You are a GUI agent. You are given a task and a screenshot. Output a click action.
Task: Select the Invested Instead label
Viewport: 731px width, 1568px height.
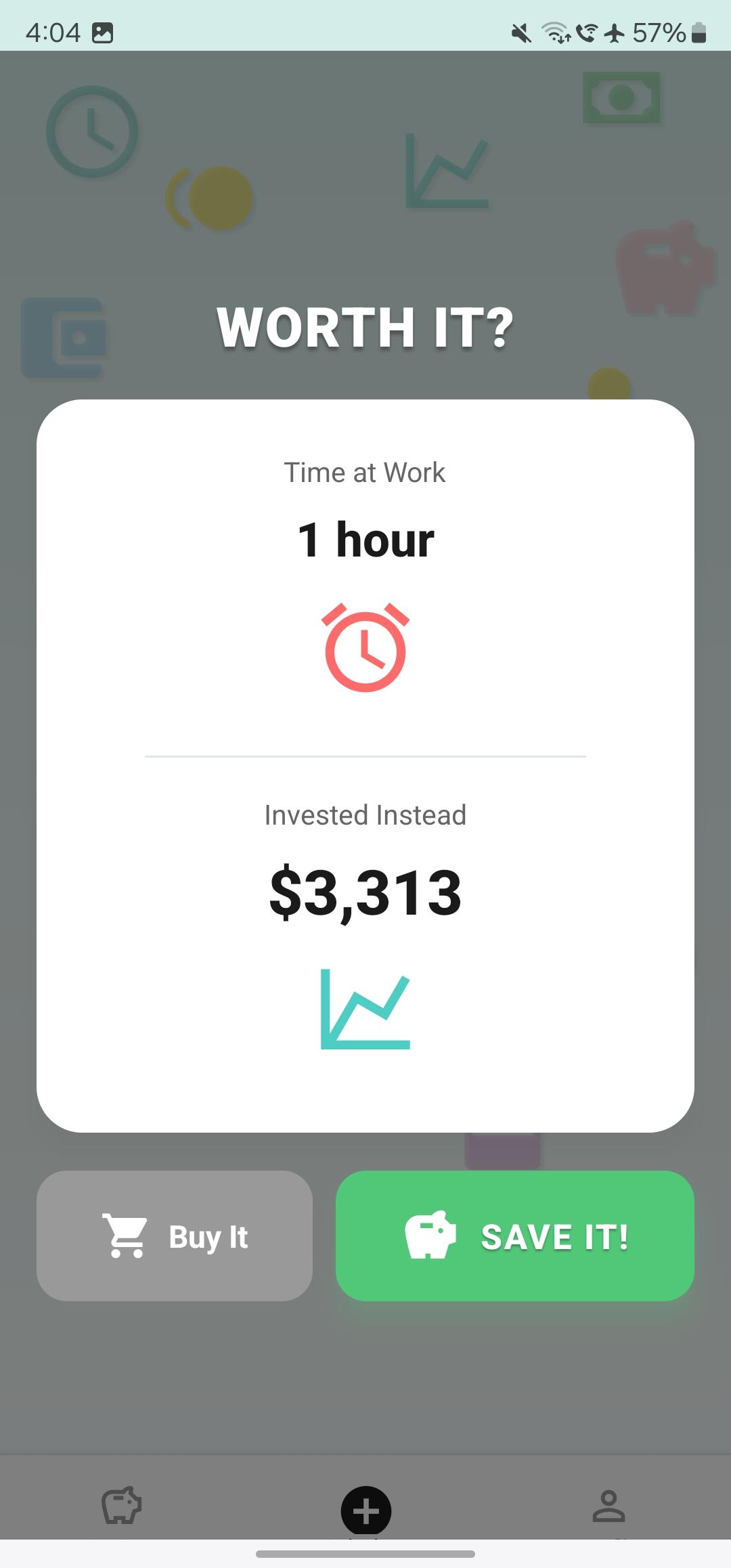click(x=365, y=814)
